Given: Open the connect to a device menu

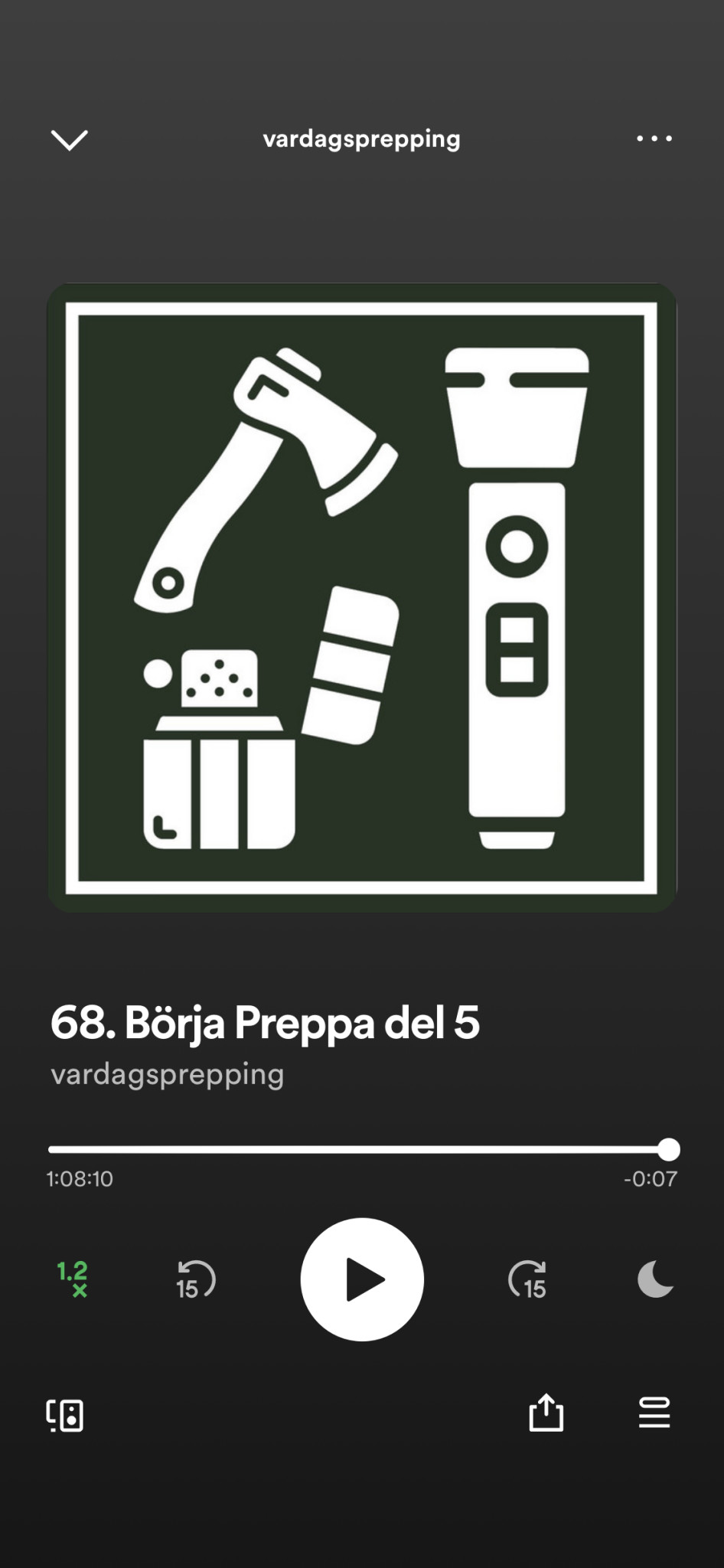Looking at the screenshot, I should (x=65, y=1415).
